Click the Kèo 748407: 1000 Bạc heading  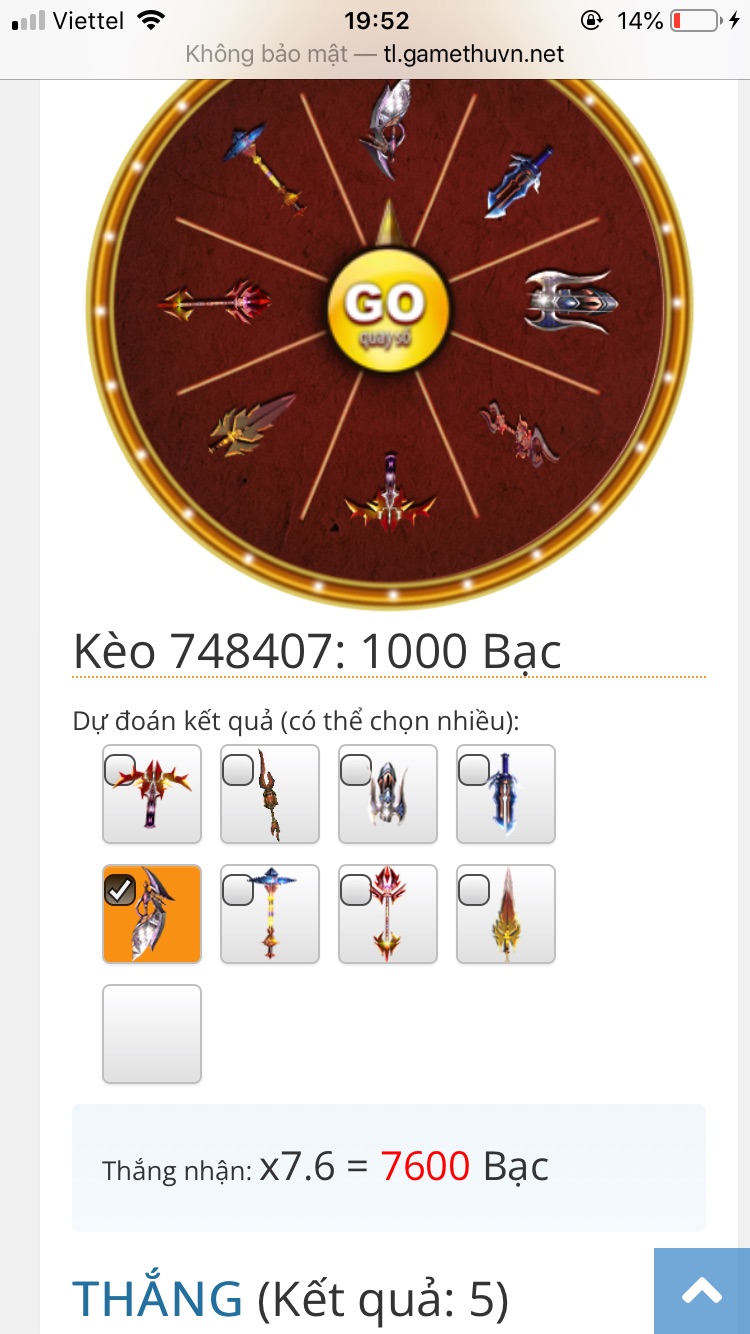pyautogui.click(x=317, y=650)
